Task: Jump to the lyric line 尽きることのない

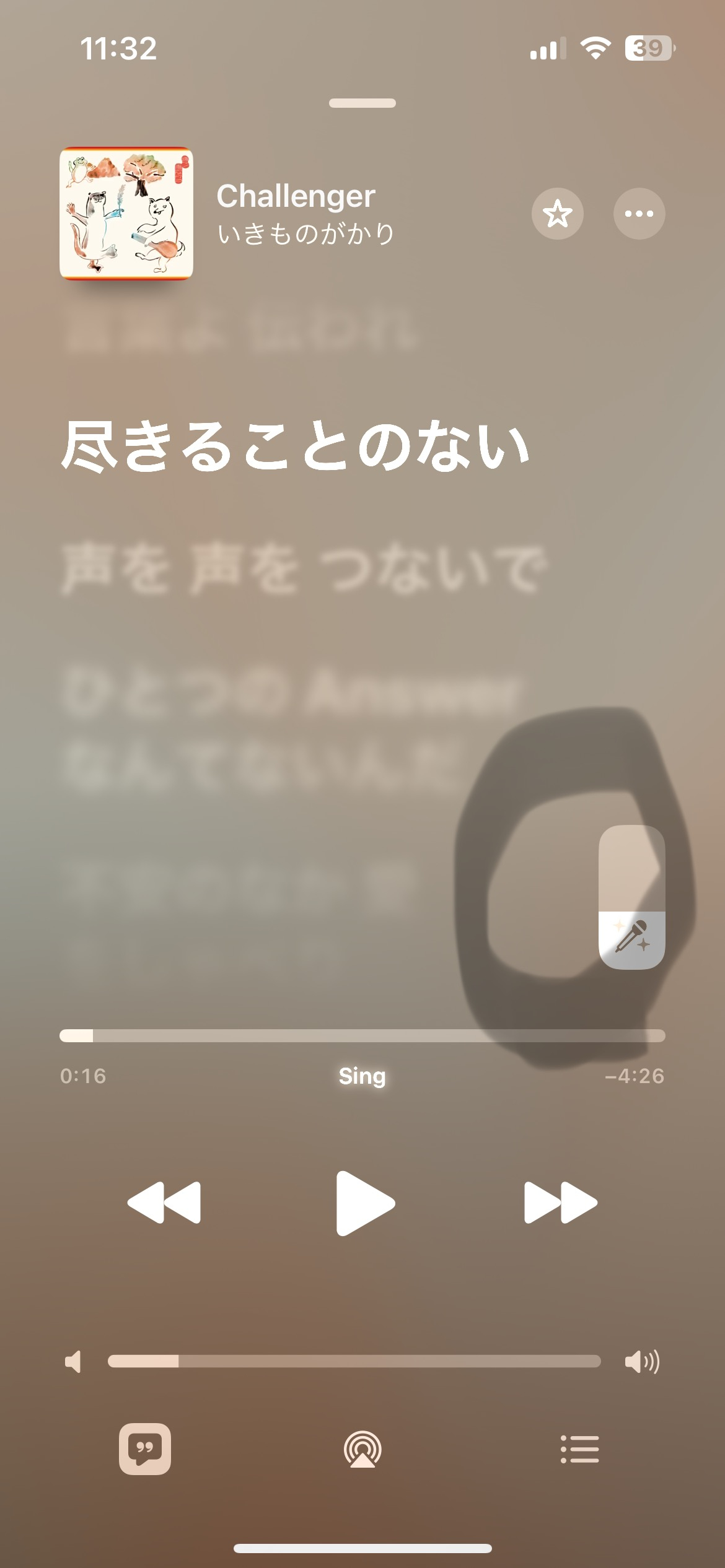Action: tap(295, 446)
